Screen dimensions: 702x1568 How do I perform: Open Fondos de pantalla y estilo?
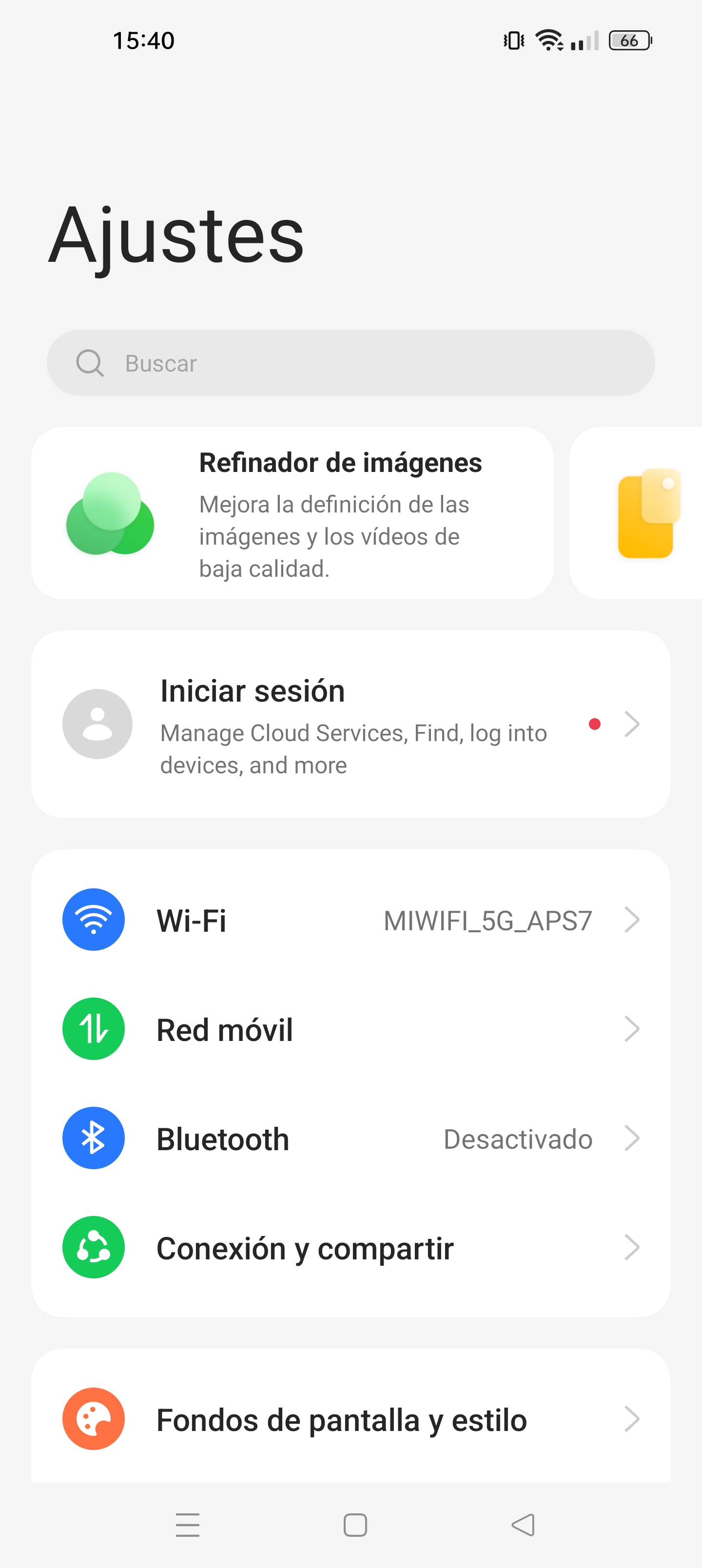[x=351, y=1419]
